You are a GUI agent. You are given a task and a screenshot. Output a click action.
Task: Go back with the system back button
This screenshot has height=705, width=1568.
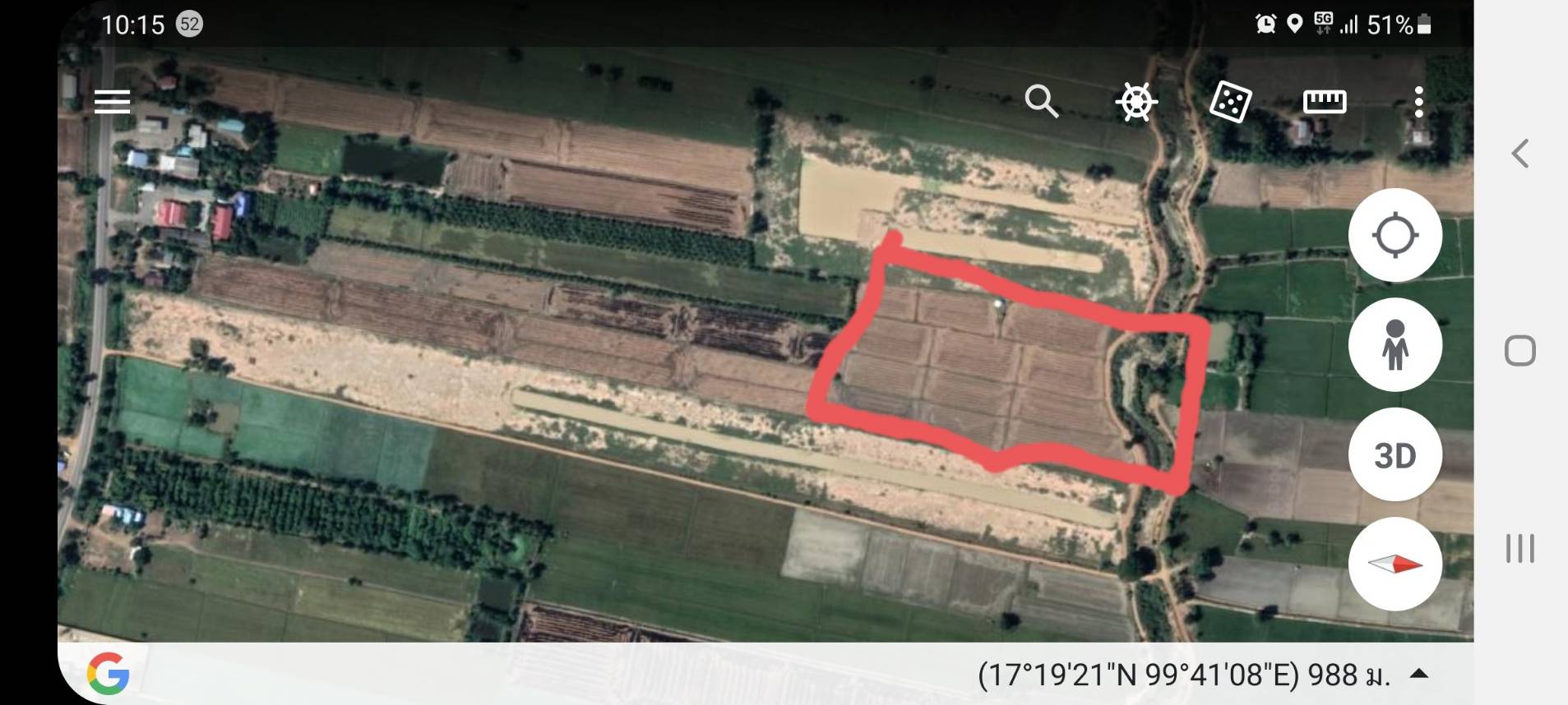tap(1520, 154)
